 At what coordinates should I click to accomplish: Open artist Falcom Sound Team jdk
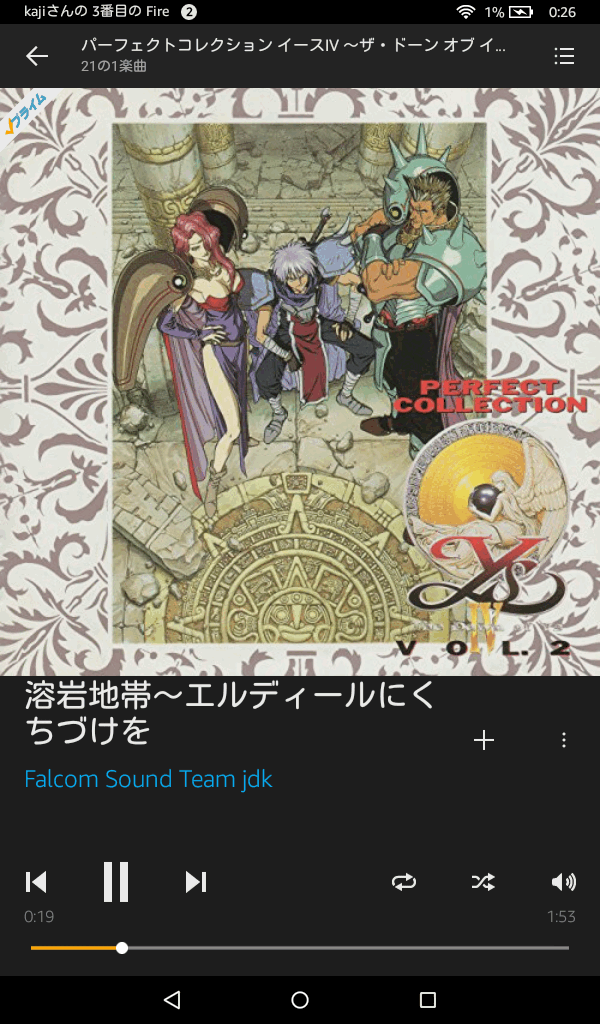coord(148,779)
